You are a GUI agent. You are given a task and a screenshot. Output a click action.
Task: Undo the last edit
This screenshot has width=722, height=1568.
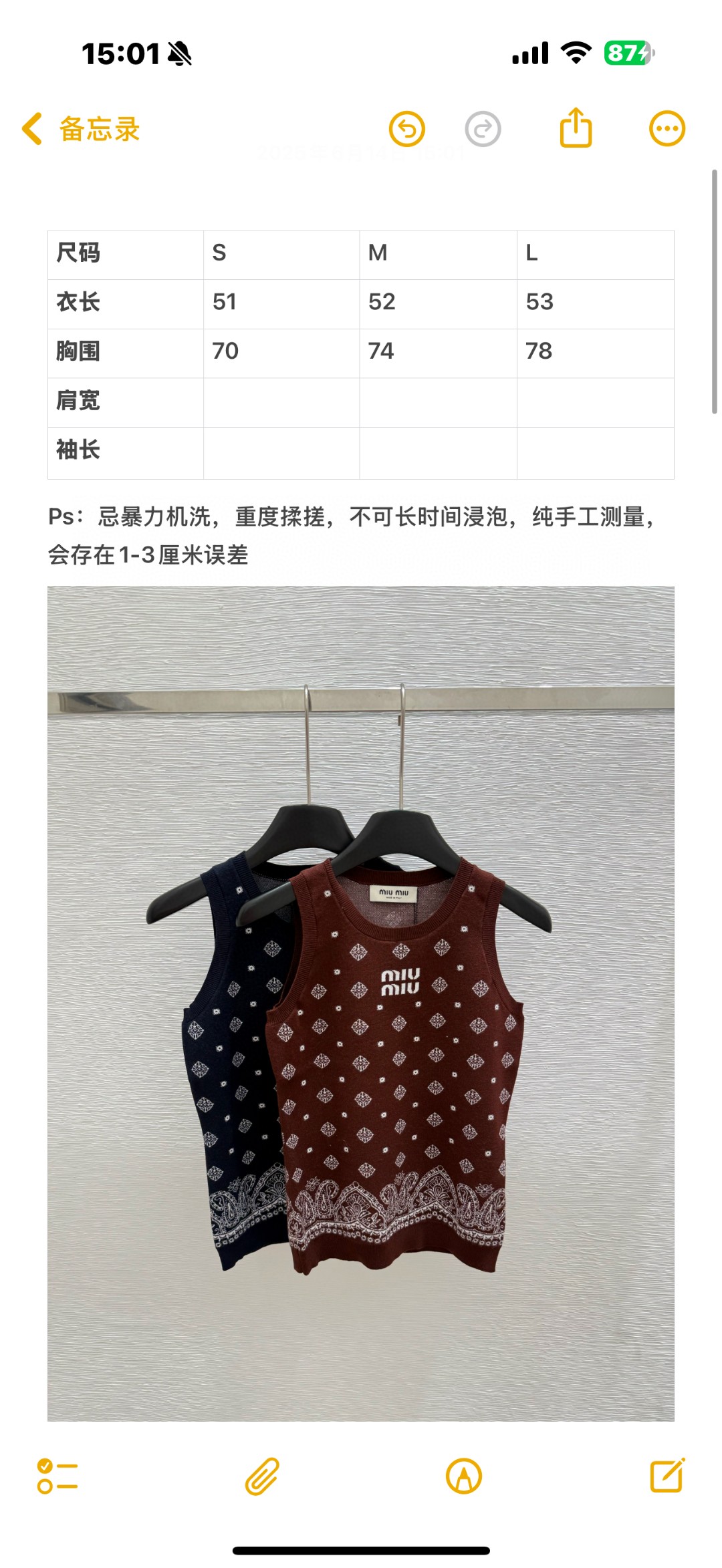click(407, 129)
